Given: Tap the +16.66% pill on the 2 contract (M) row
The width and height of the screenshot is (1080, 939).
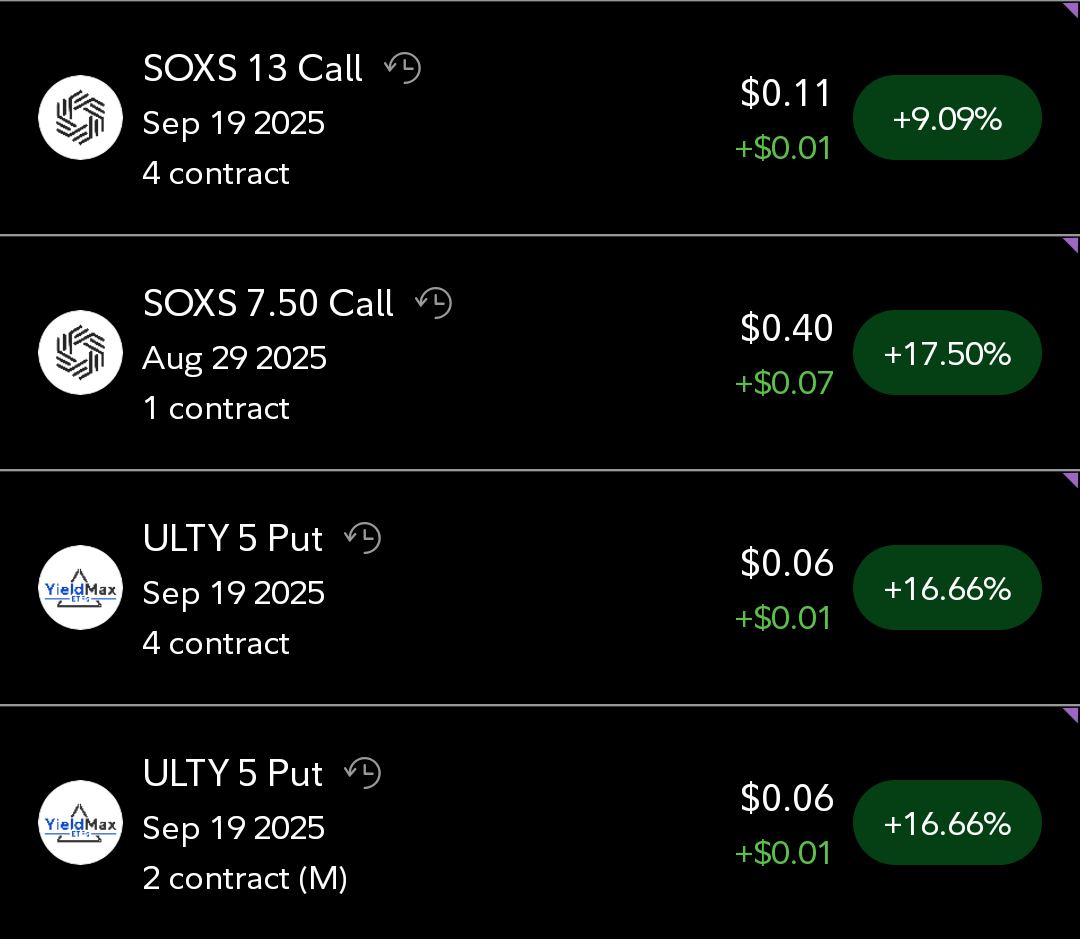Looking at the screenshot, I should pos(946,824).
